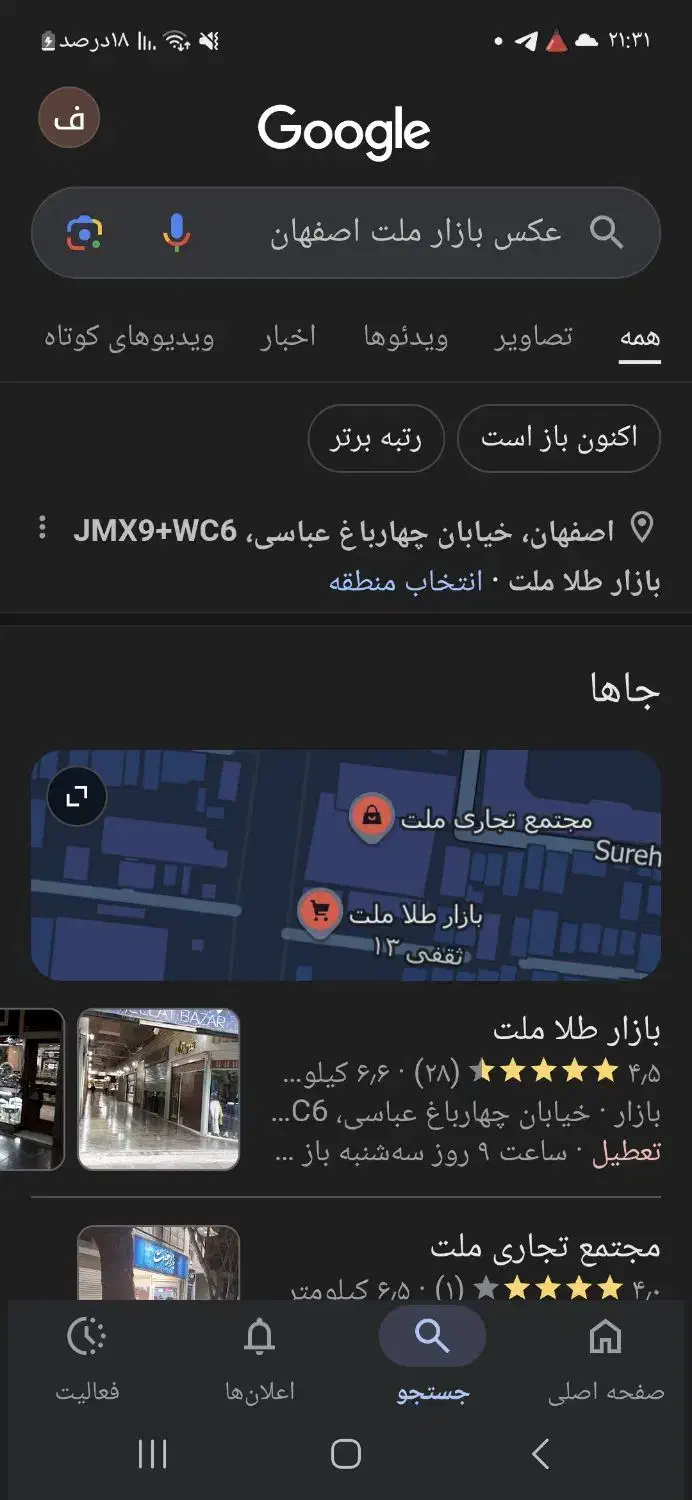Switch to the تصاویر tab
The height and width of the screenshot is (1500, 692).
tap(533, 337)
